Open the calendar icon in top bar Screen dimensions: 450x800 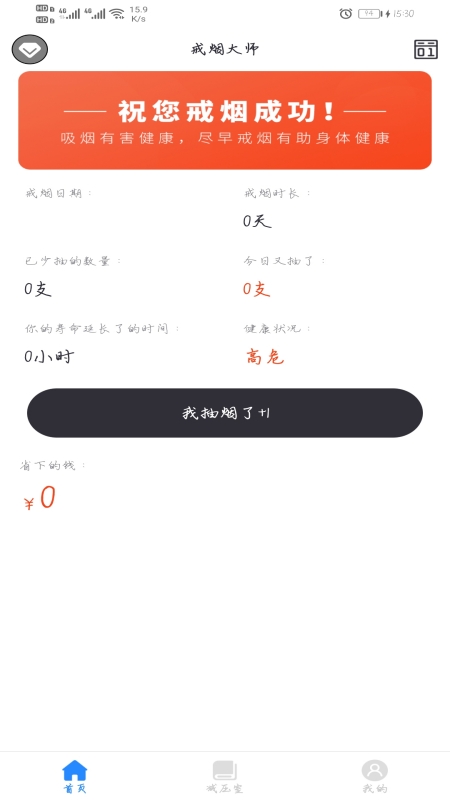click(426, 49)
